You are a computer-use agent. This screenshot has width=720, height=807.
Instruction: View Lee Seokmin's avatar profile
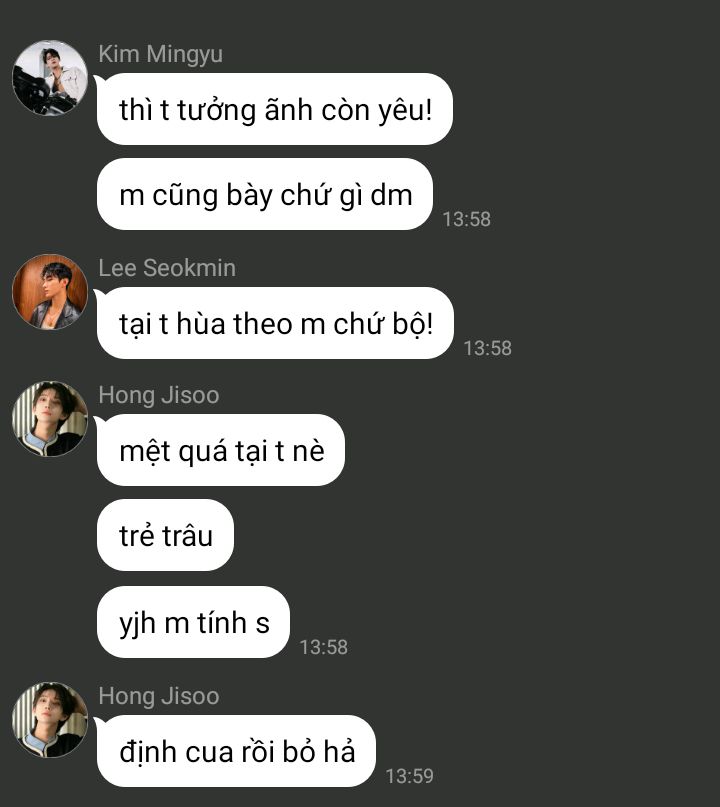(x=50, y=292)
